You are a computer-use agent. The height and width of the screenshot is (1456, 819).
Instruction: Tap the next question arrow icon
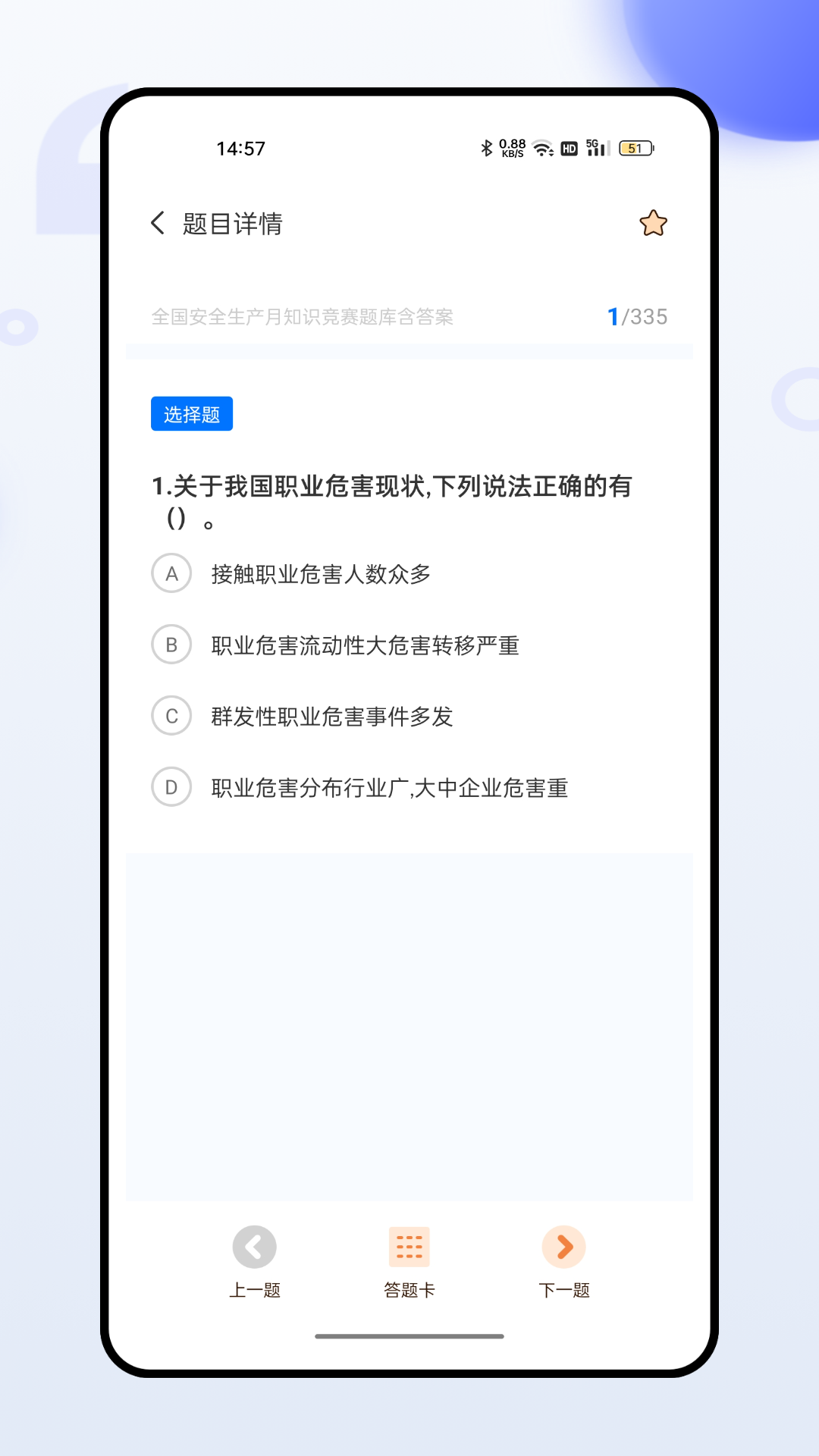563,1247
